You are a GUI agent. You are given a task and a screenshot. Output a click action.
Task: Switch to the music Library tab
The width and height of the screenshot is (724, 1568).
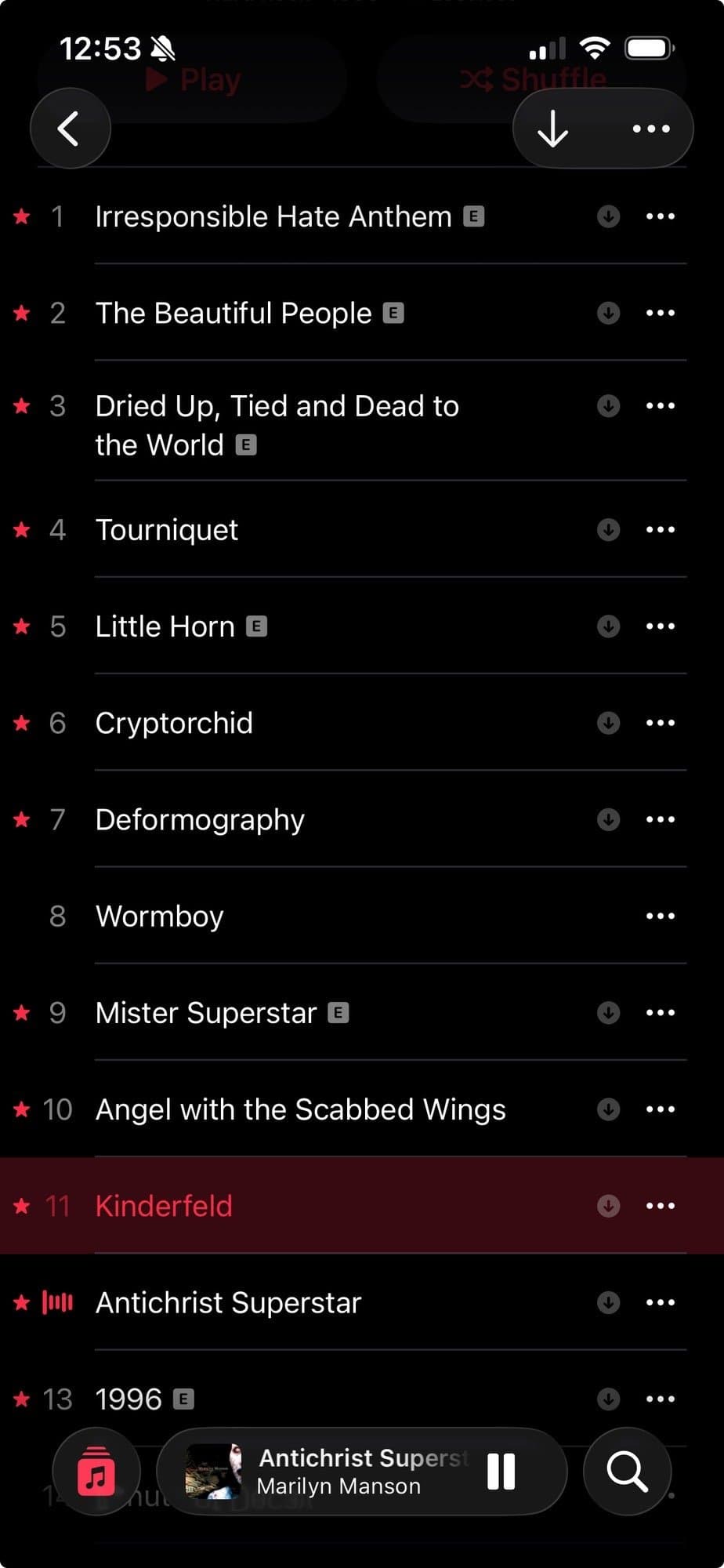[x=96, y=1471]
